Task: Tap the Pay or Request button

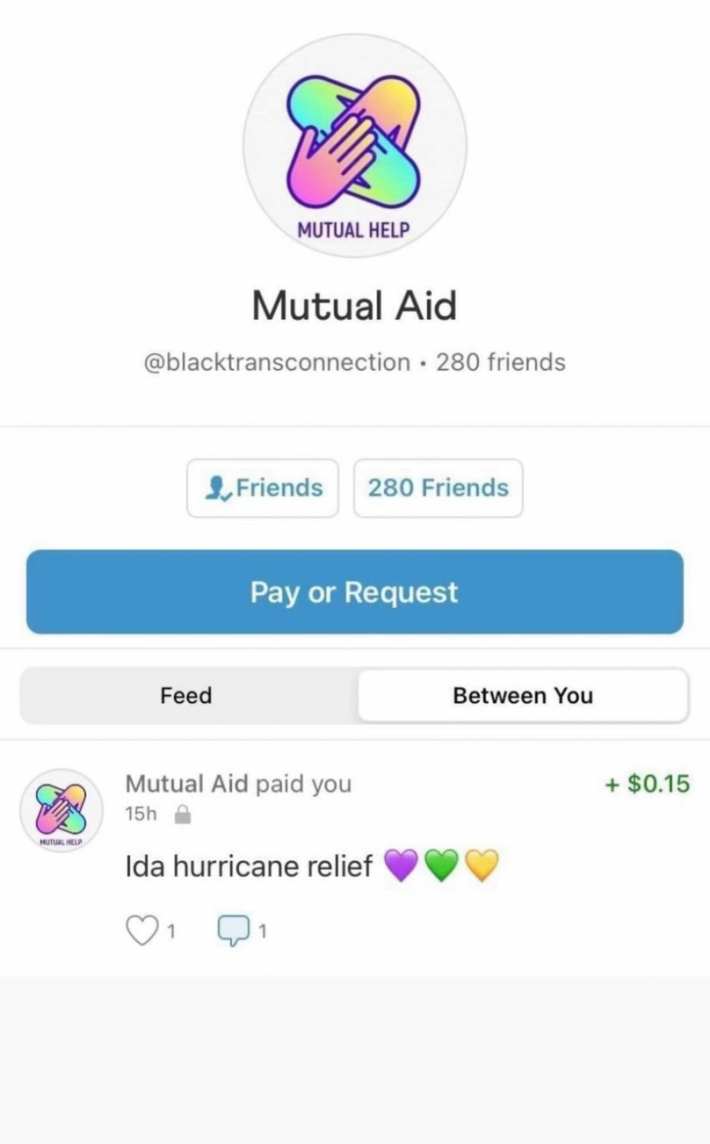Action: tap(355, 592)
